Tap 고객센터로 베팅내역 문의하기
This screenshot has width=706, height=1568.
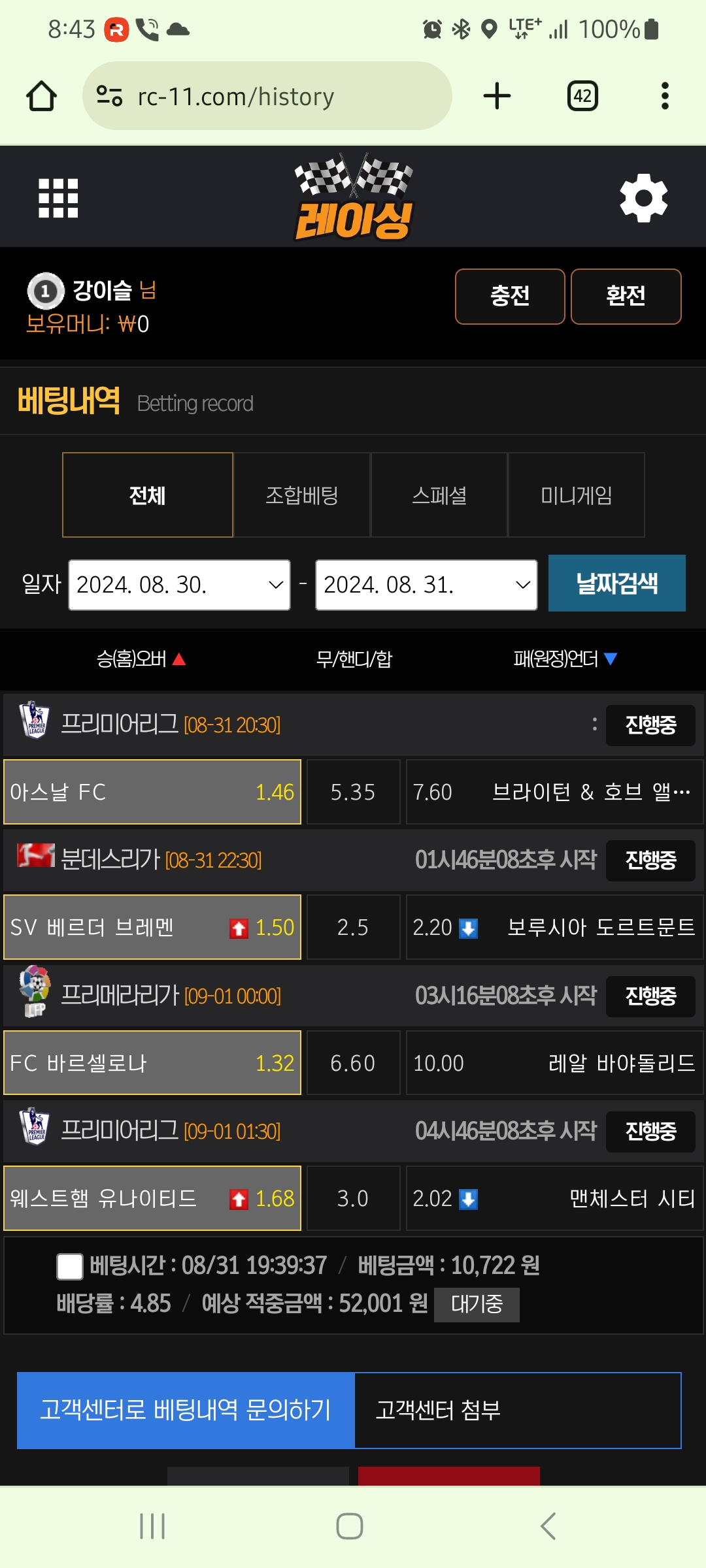tap(186, 1410)
